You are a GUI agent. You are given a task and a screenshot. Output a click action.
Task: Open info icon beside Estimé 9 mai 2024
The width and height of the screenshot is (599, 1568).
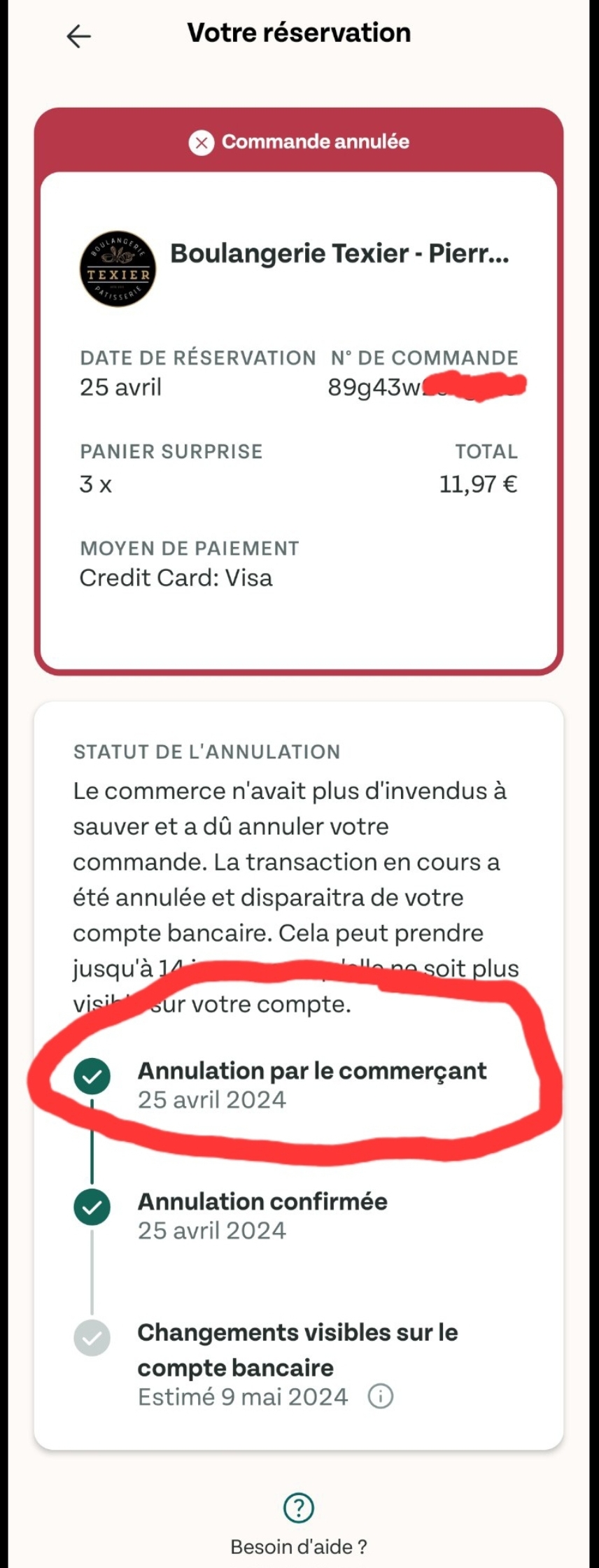point(381,1397)
